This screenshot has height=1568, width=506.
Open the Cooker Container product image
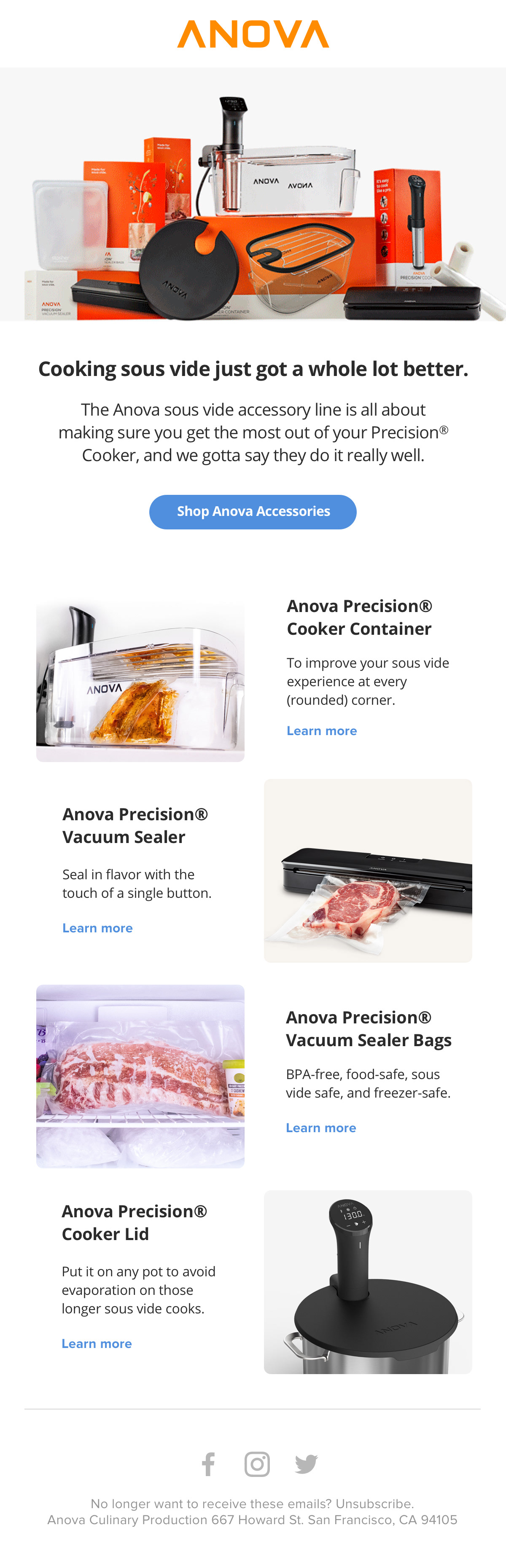[140, 681]
